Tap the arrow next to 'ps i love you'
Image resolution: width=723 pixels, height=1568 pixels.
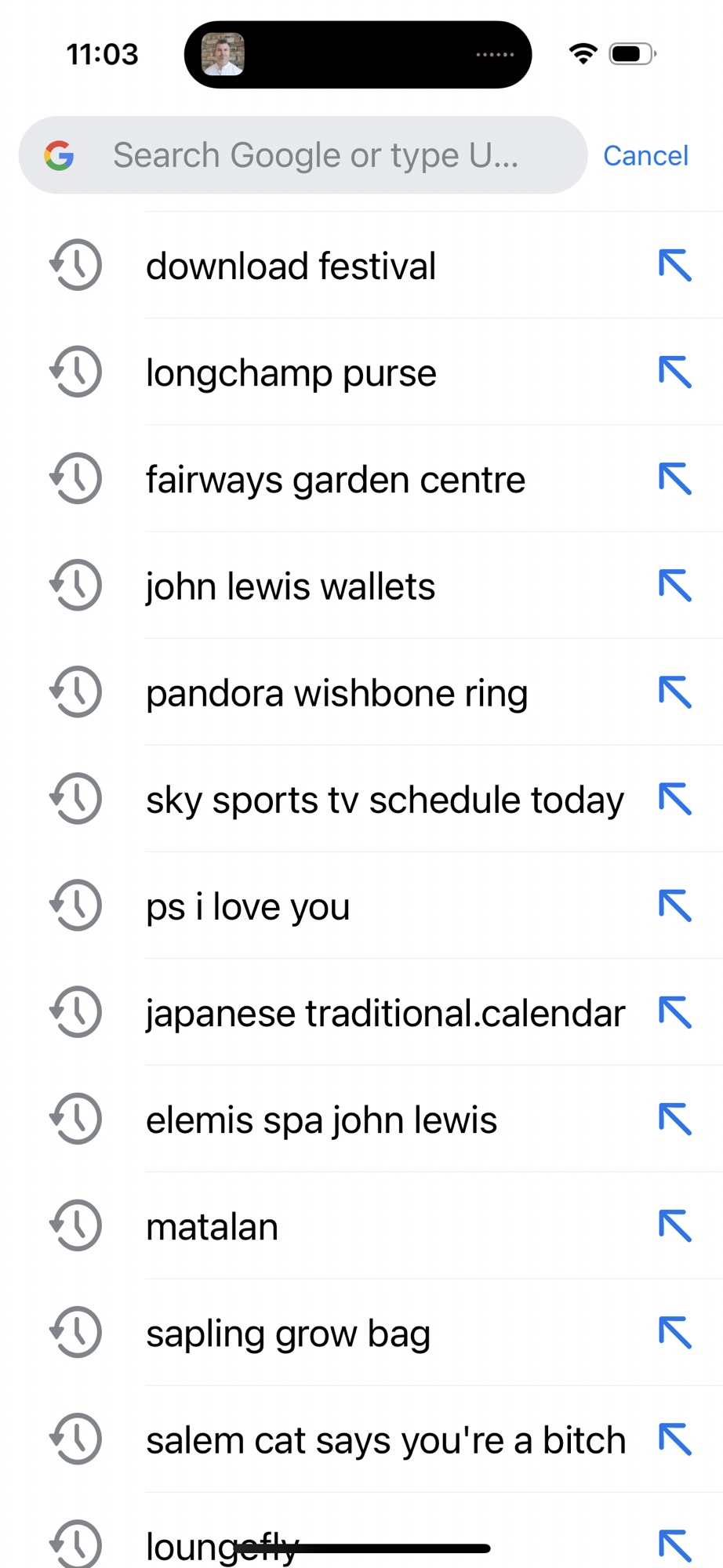tap(674, 906)
